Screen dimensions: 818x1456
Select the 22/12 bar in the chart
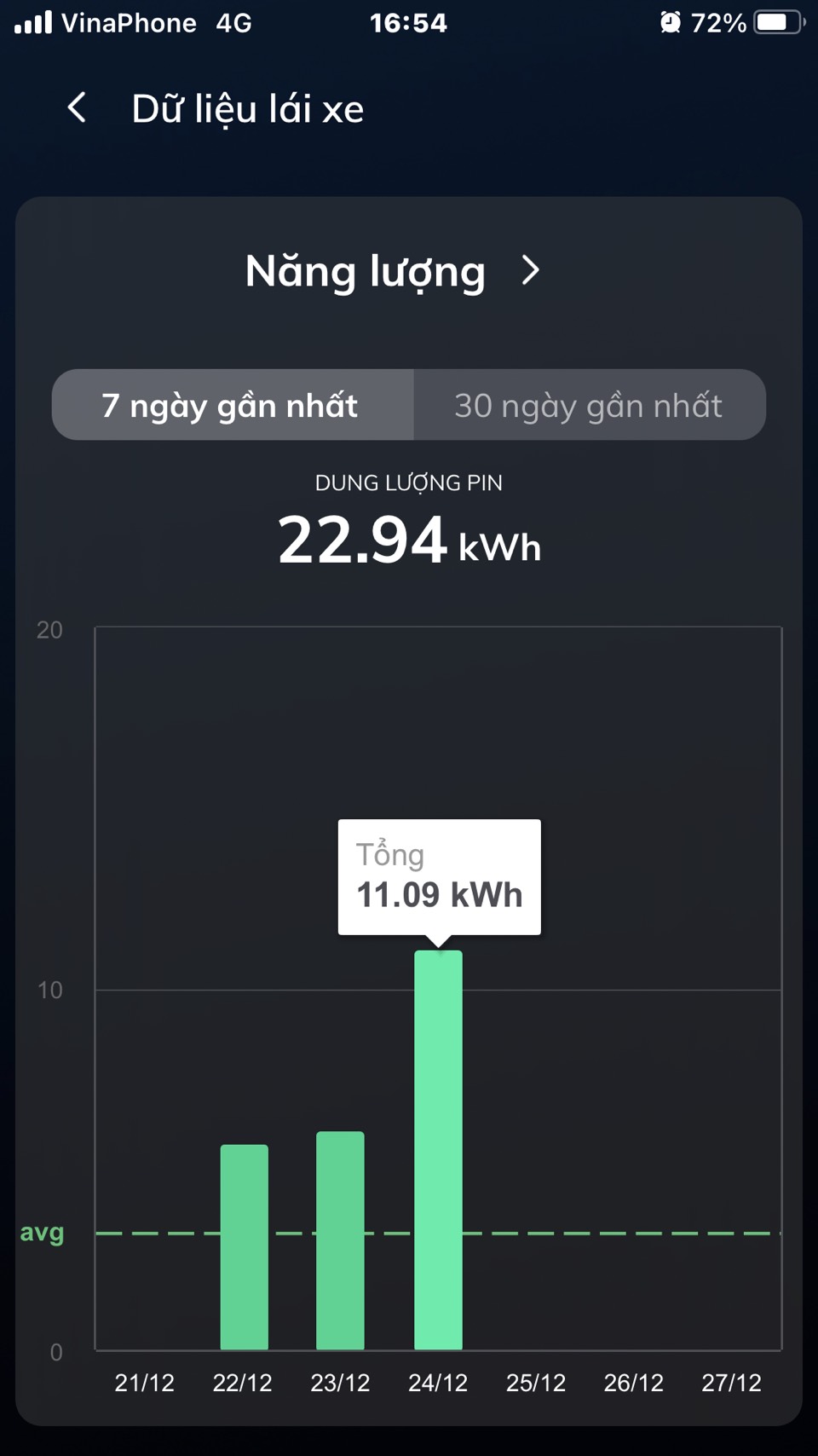(x=245, y=1246)
